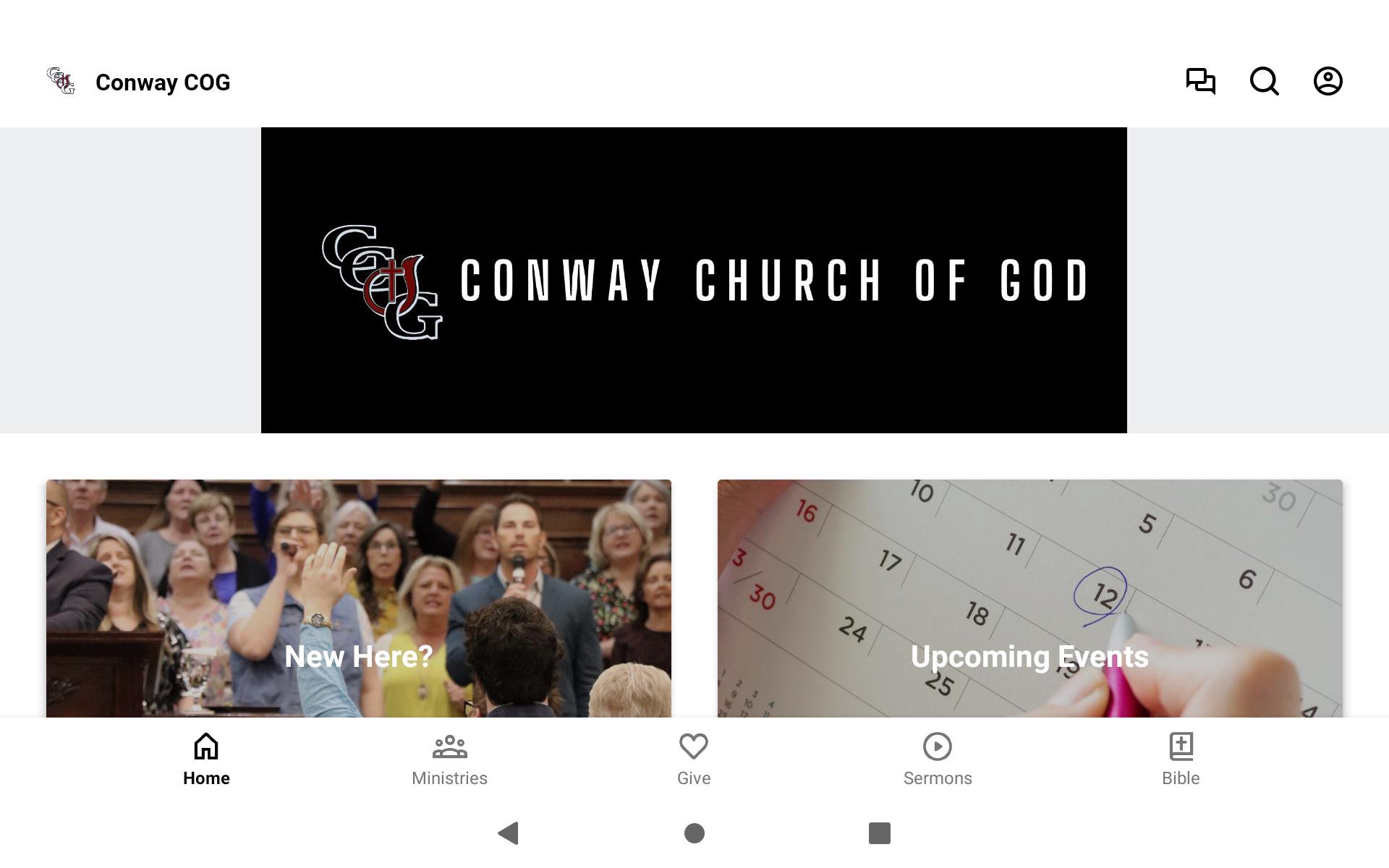The width and height of the screenshot is (1389, 868).
Task: Switch to the Ministries tab
Action: coord(449,759)
